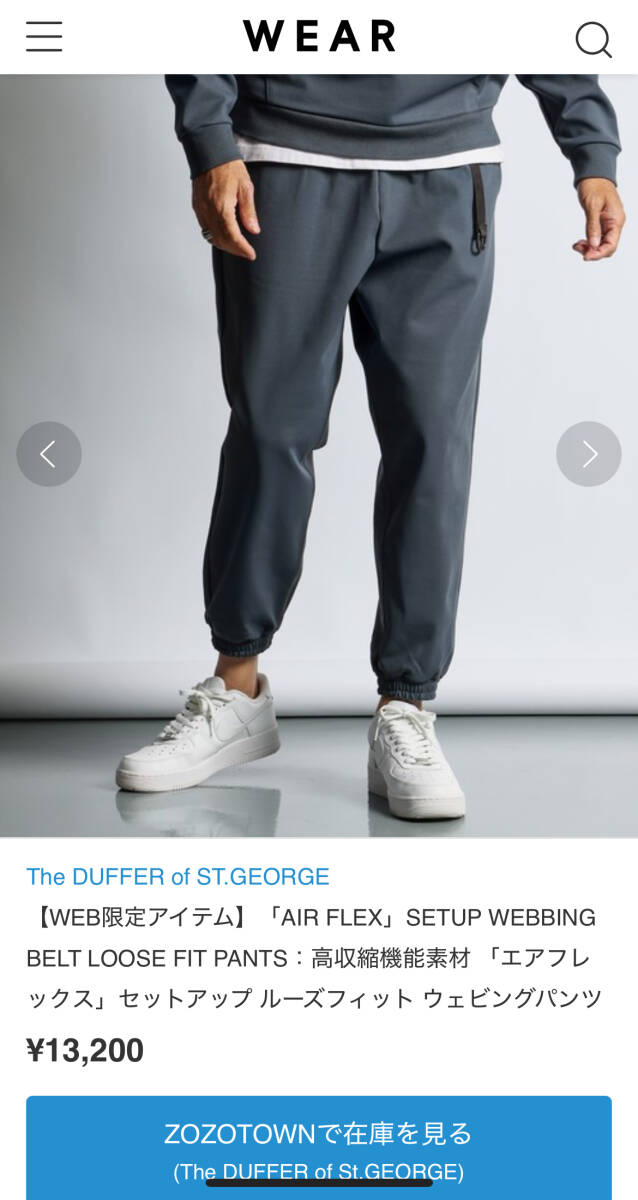Open the search magnifier
638x1200 pixels.
(592, 39)
